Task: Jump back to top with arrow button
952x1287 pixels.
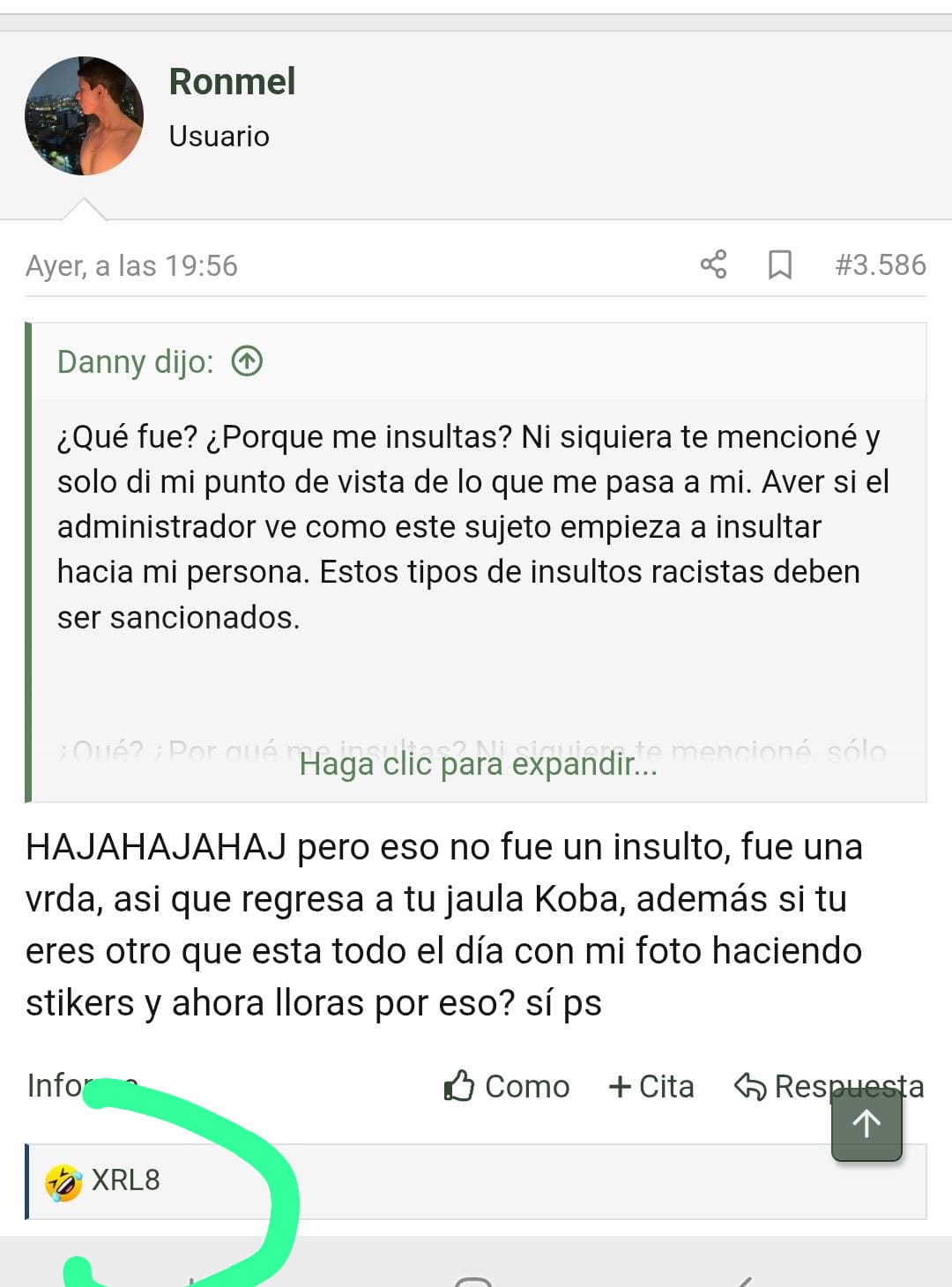Action: click(866, 1124)
